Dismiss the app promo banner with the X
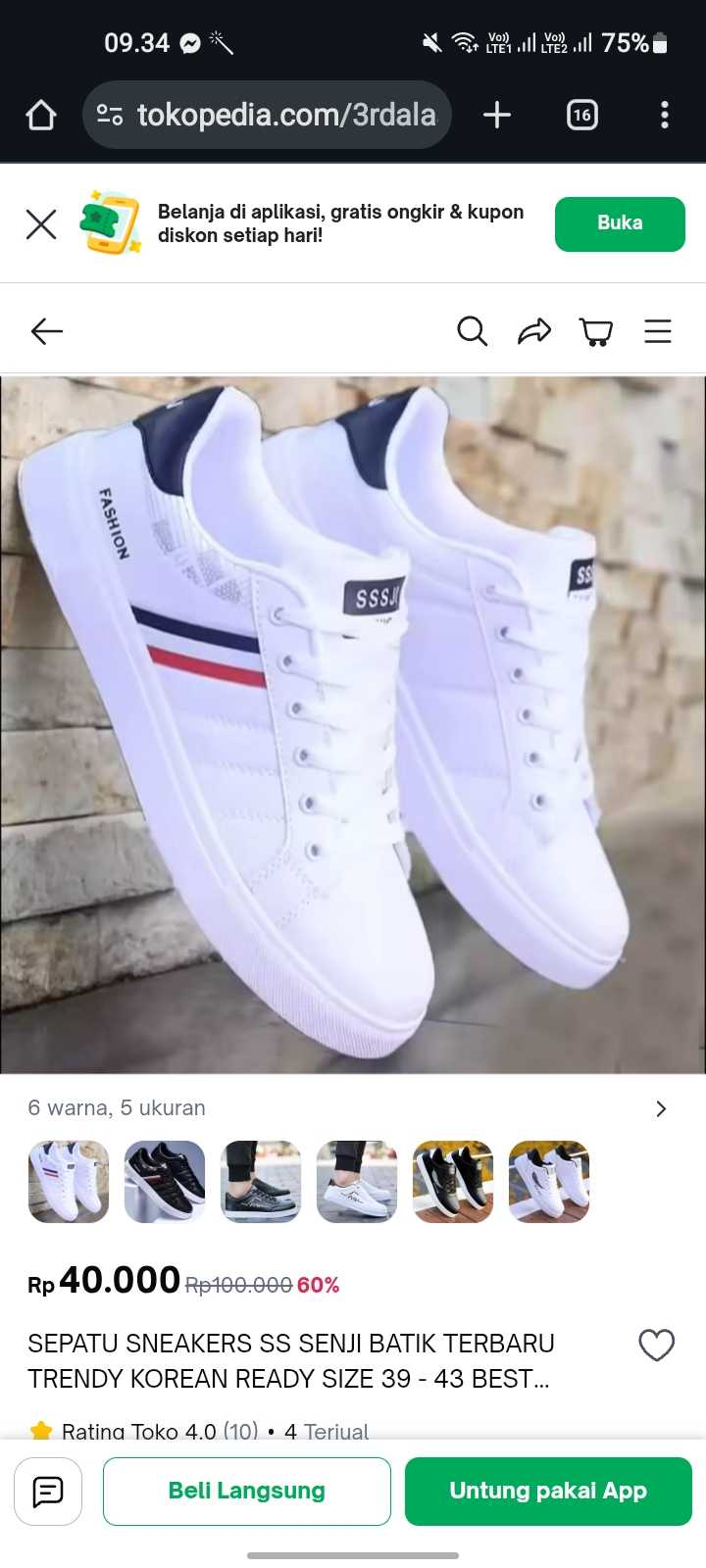 click(41, 223)
